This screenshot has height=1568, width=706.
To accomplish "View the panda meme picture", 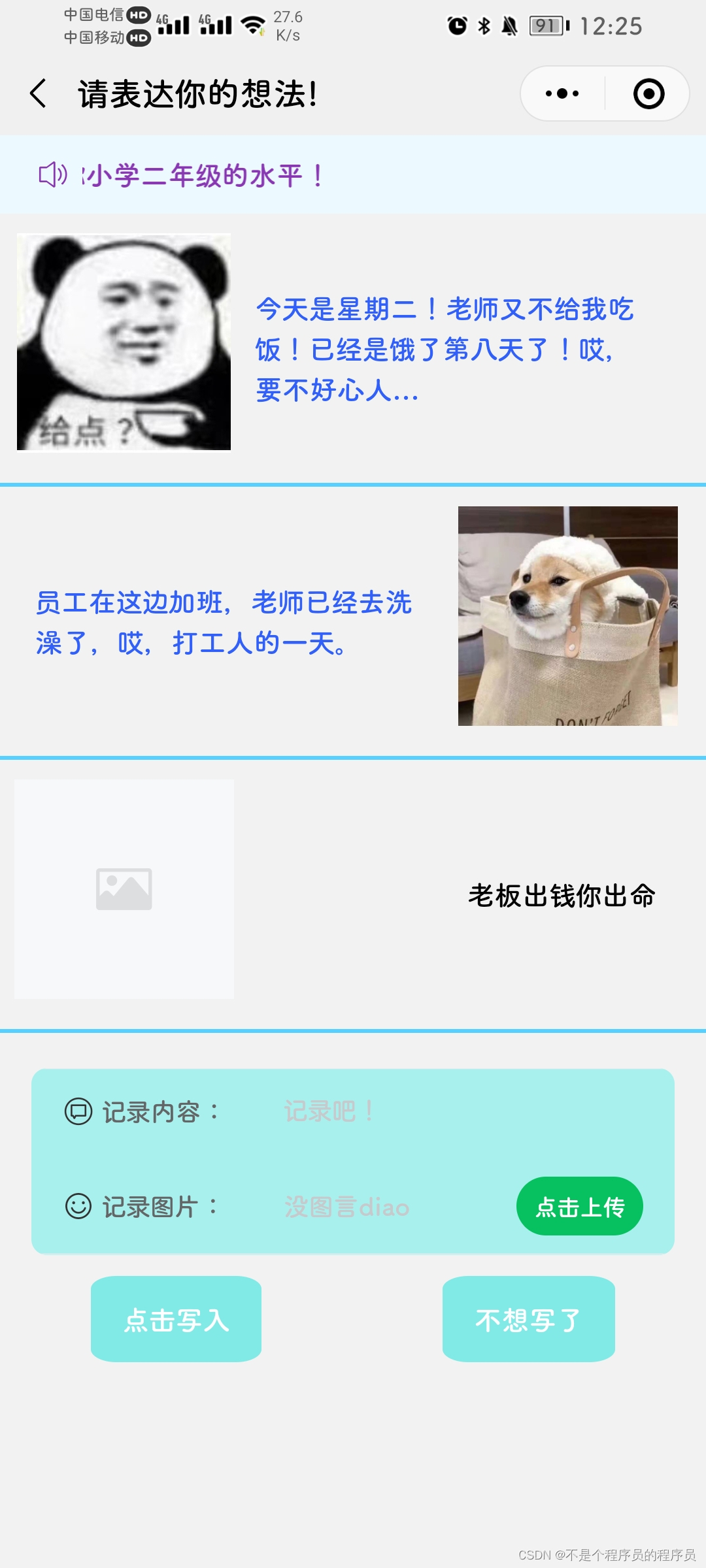I will pyautogui.click(x=124, y=342).
